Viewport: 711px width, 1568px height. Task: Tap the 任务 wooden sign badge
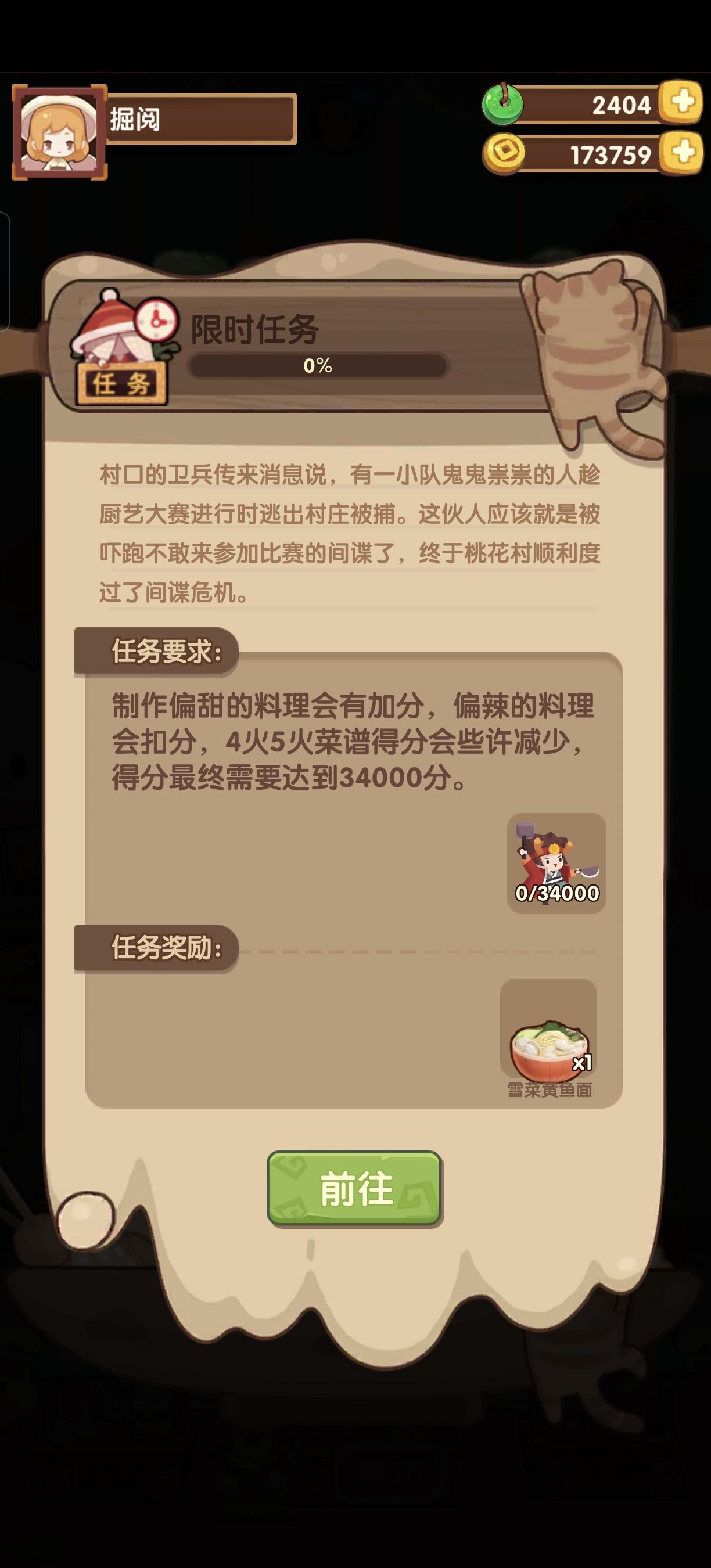click(x=122, y=383)
